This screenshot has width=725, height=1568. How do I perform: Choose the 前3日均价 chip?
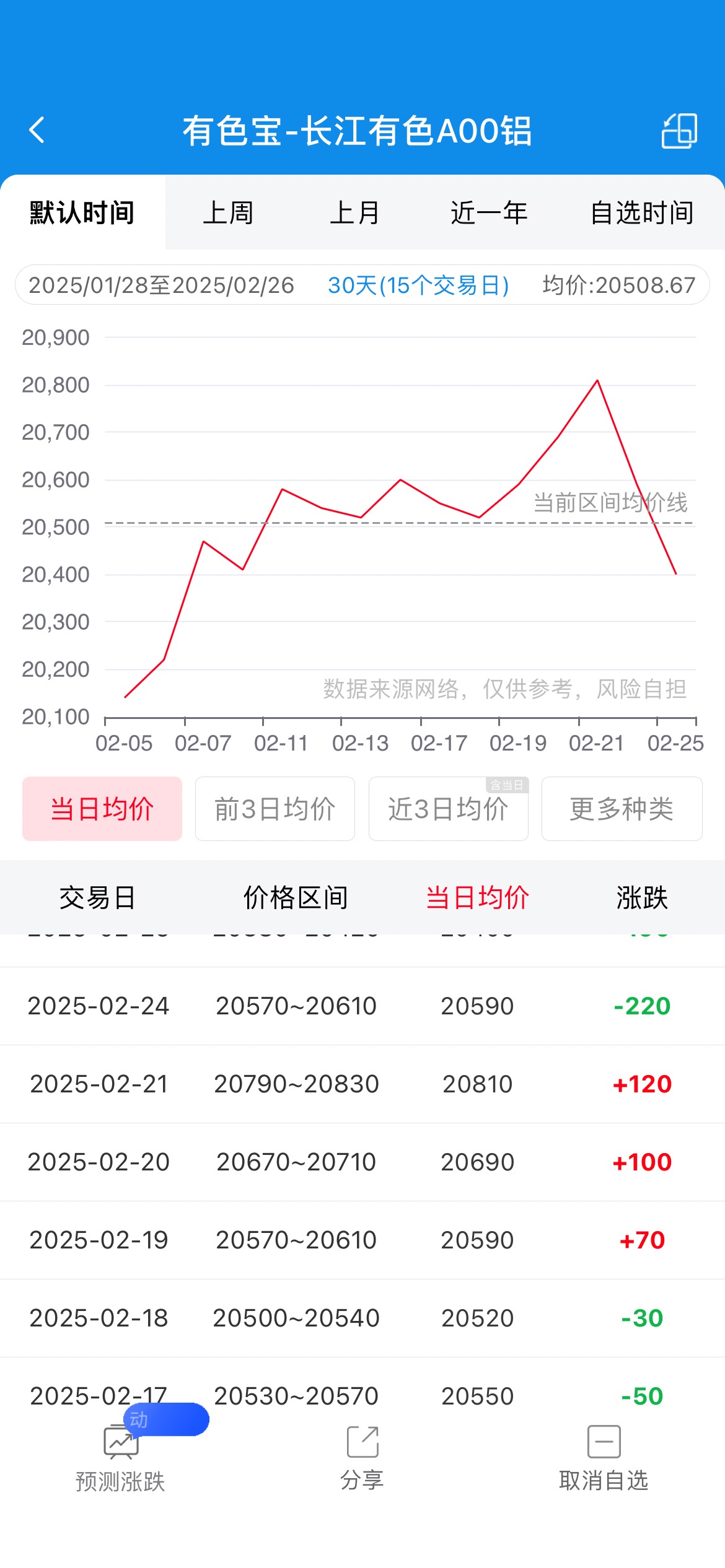tap(275, 809)
